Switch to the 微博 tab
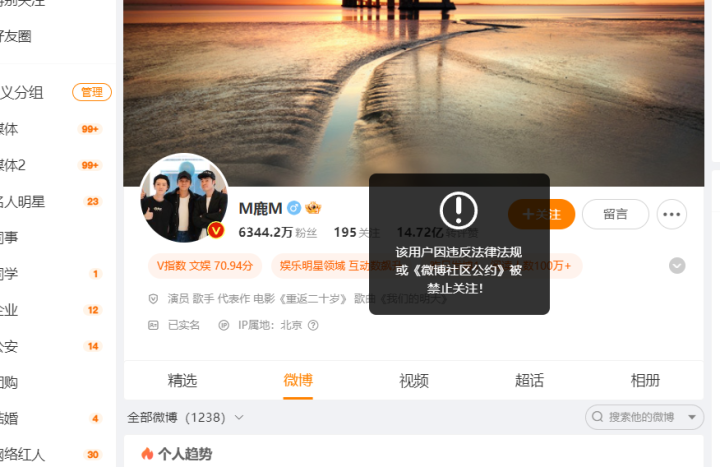Viewport: 720px width, 467px height. [298, 380]
